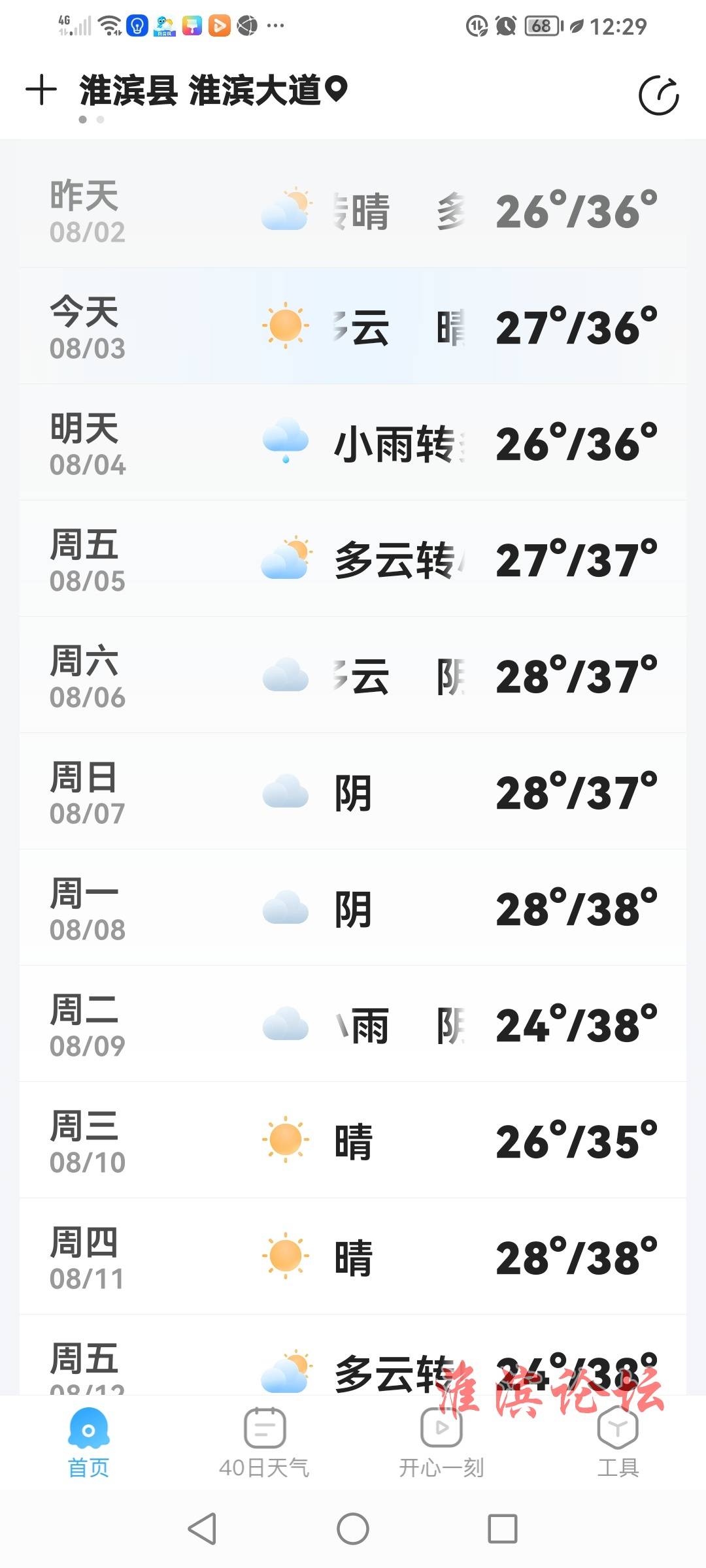Viewport: 706px width, 1568px height.
Task: Open tomorrow's forecast row 08/04
Action: point(353,442)
